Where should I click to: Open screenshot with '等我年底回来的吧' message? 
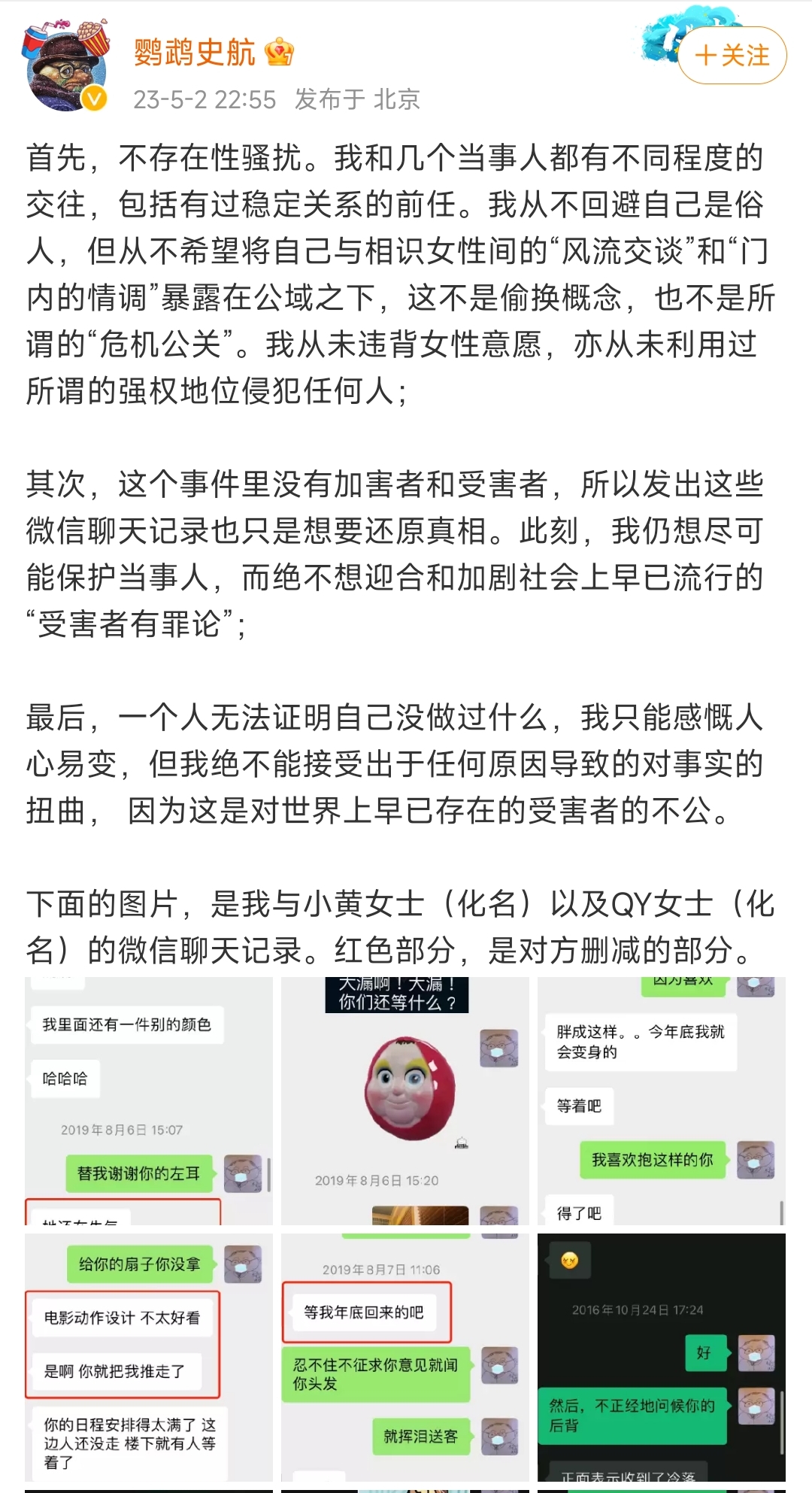404,1357
